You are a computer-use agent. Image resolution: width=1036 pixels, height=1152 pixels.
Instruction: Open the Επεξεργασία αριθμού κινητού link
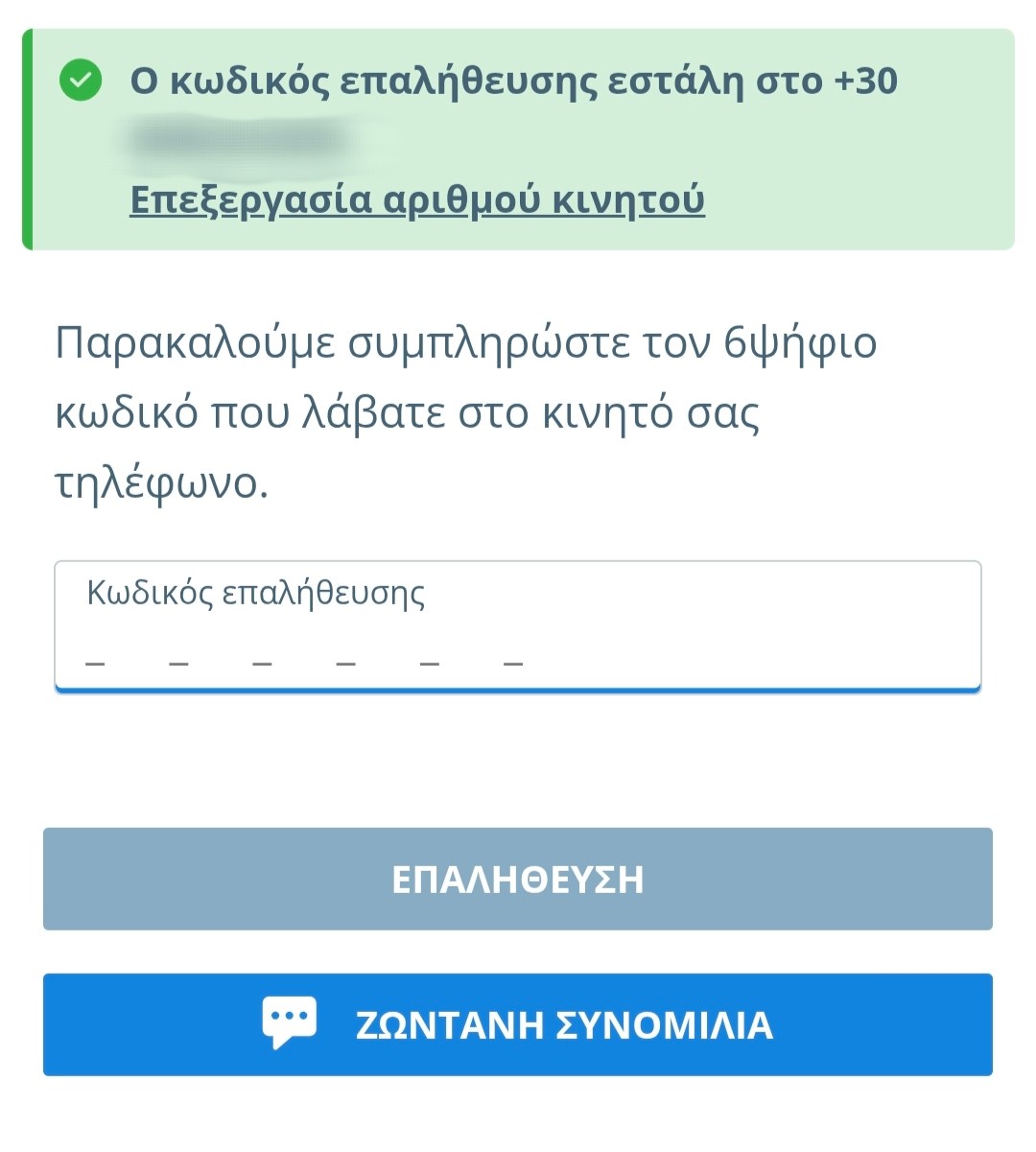417,200
